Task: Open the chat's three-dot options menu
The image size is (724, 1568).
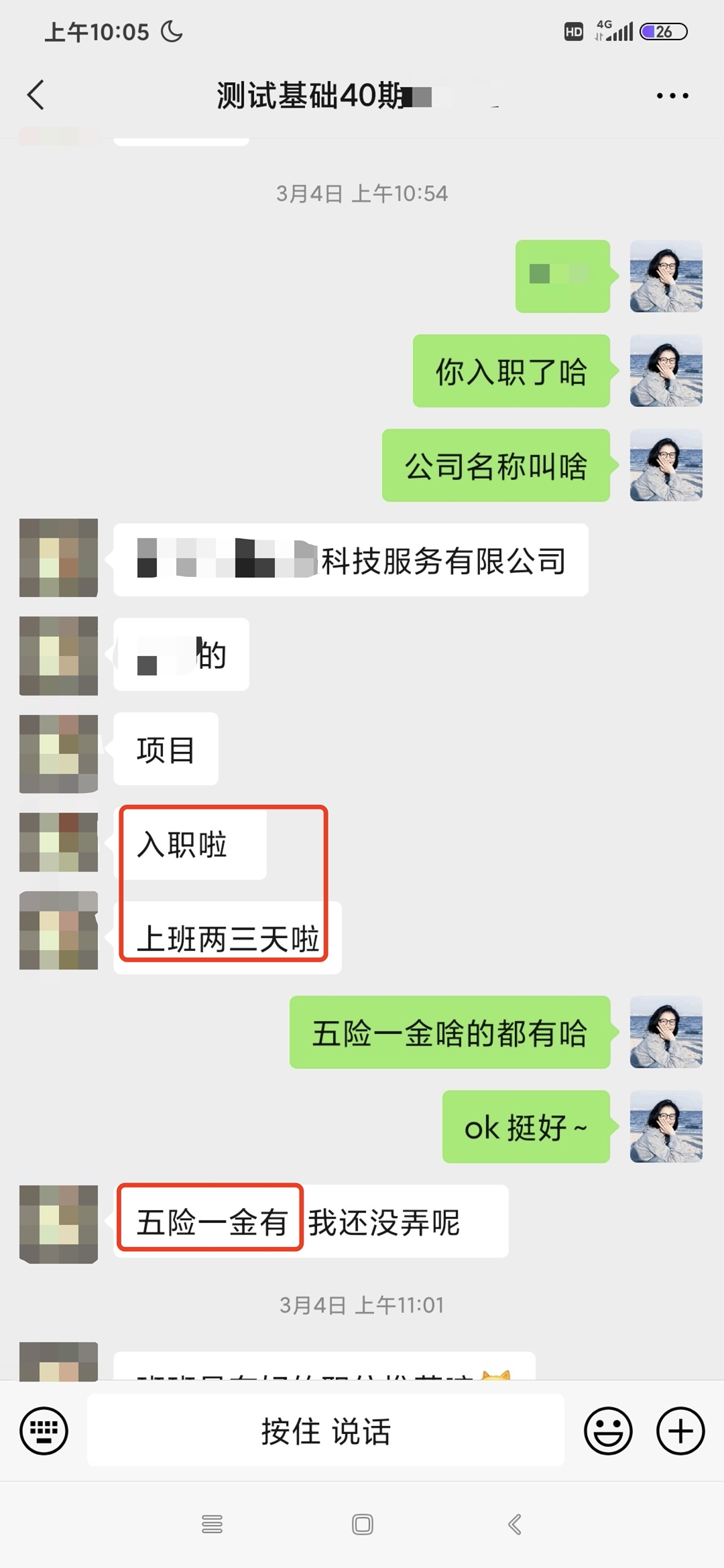Action: pyautogui.click(x=672, y=96)
